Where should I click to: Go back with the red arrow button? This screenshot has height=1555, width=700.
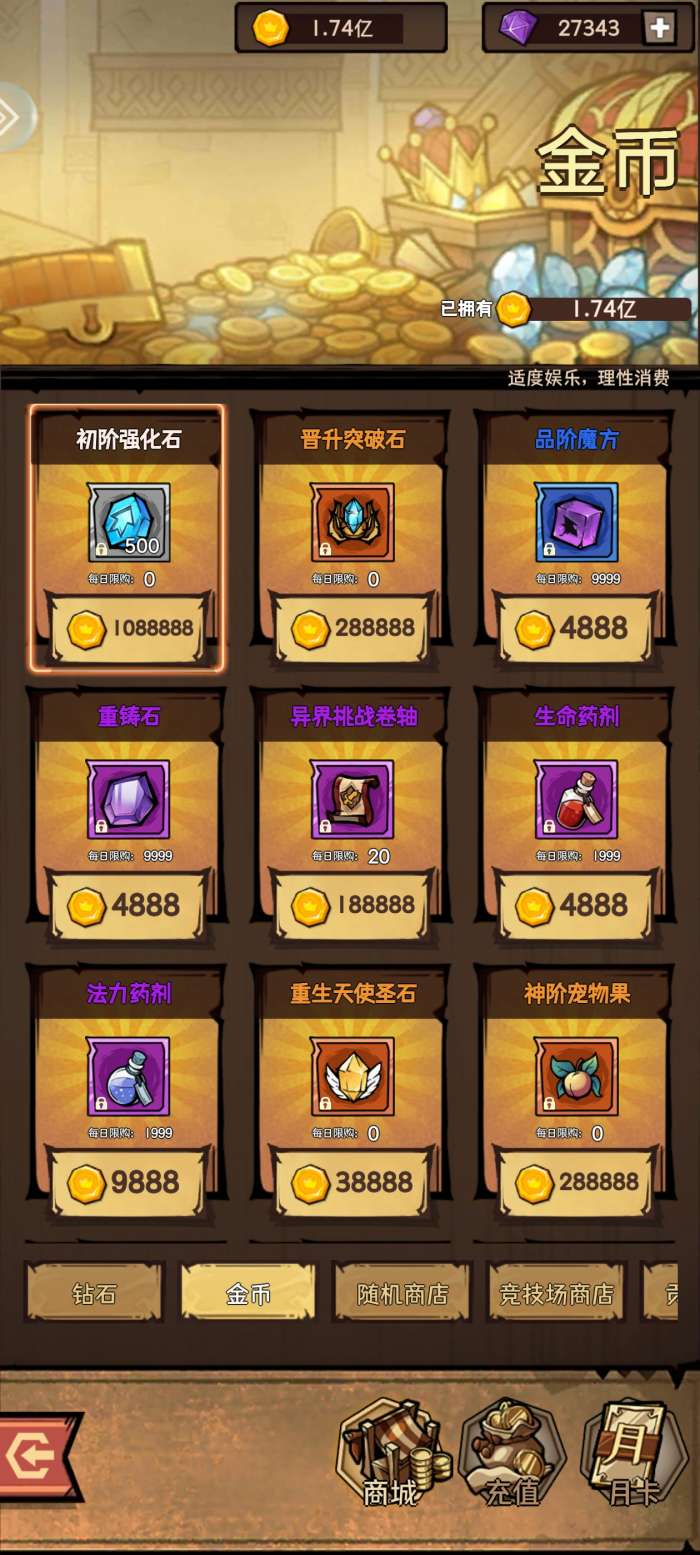(36, 1457)
